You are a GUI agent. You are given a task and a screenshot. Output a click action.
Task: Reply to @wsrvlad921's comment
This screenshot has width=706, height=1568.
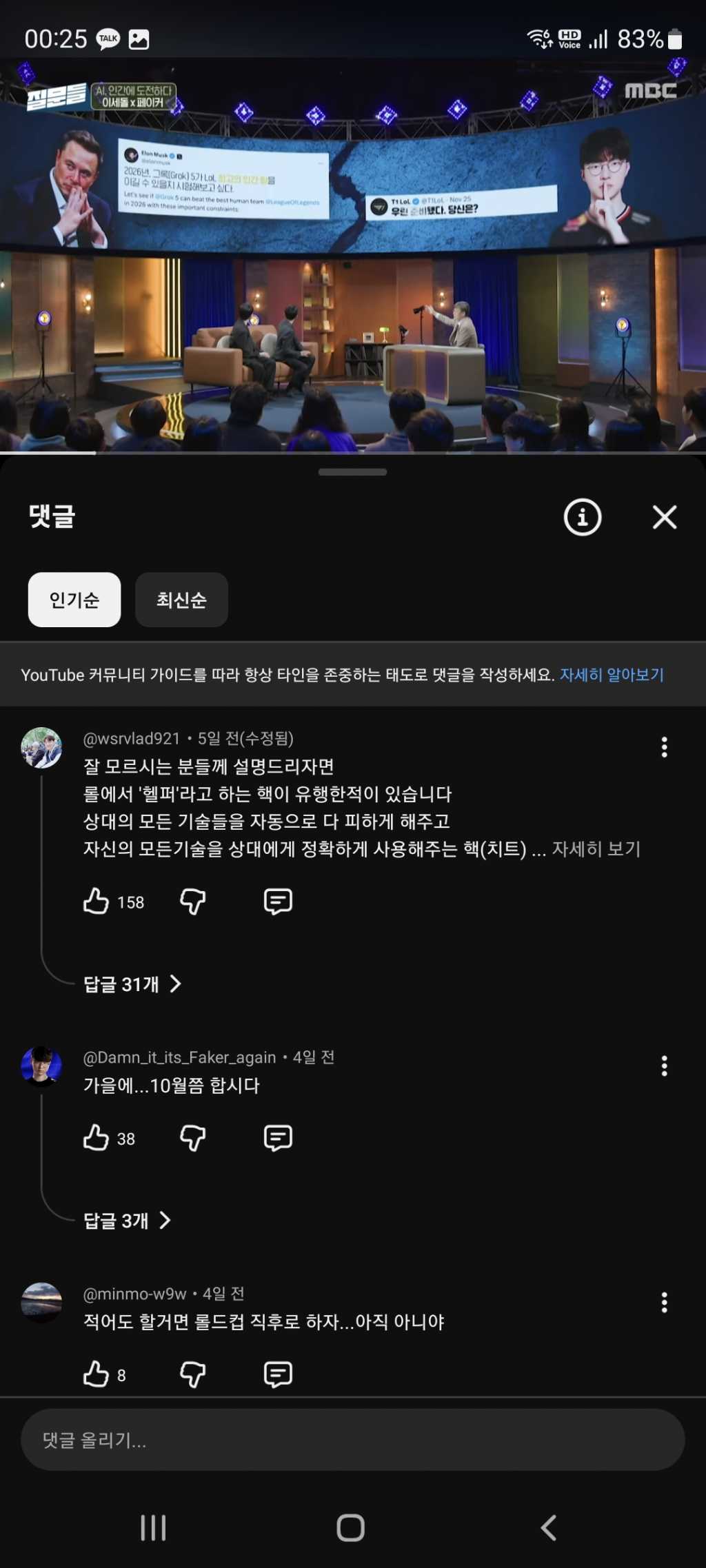[278, 901]
